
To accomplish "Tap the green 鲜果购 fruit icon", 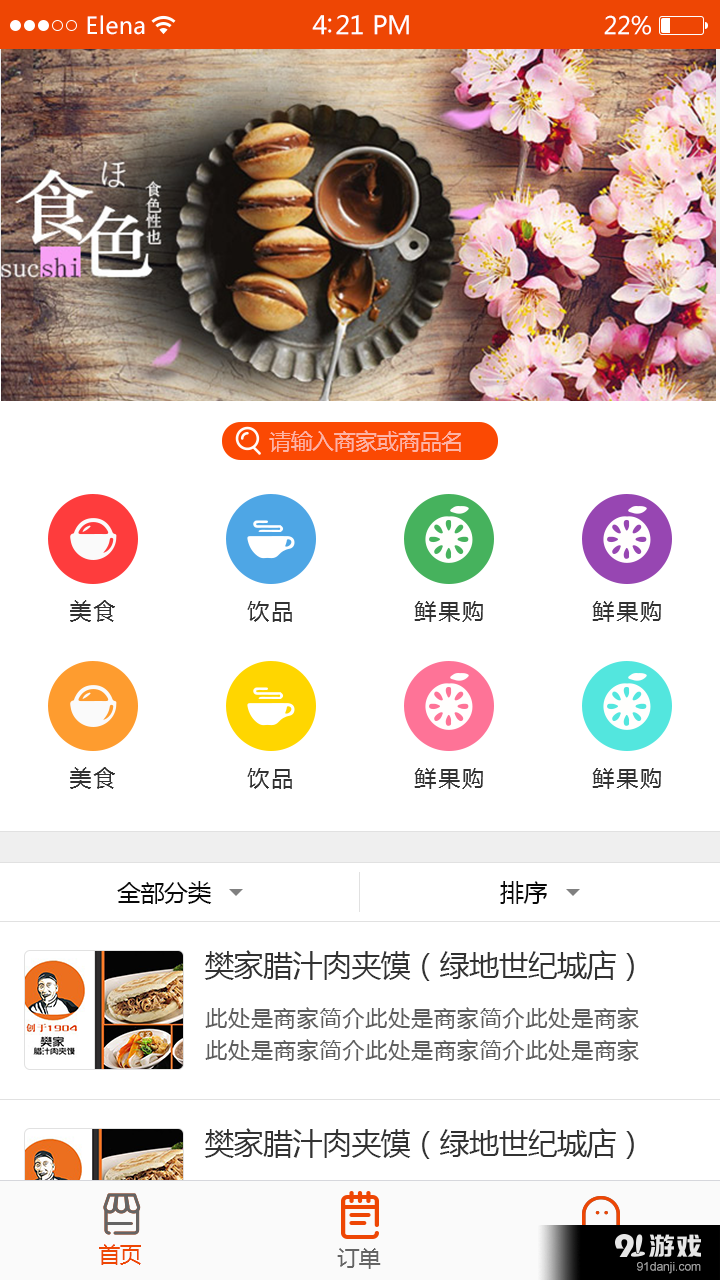I will point(449,538).
